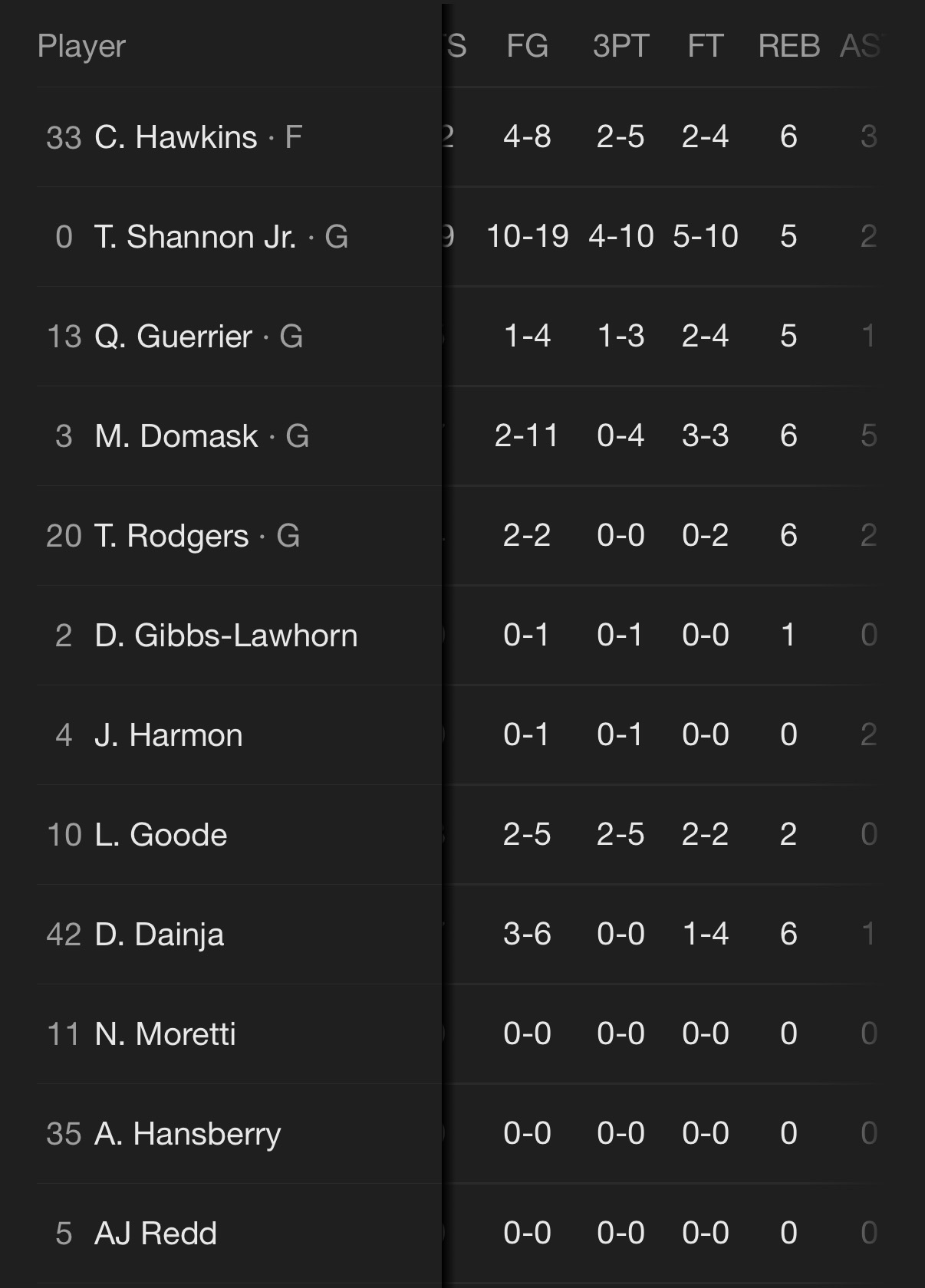This screenshot has width=925, height=1288.
Task: Select L. Goode's row
Action: 161,835
